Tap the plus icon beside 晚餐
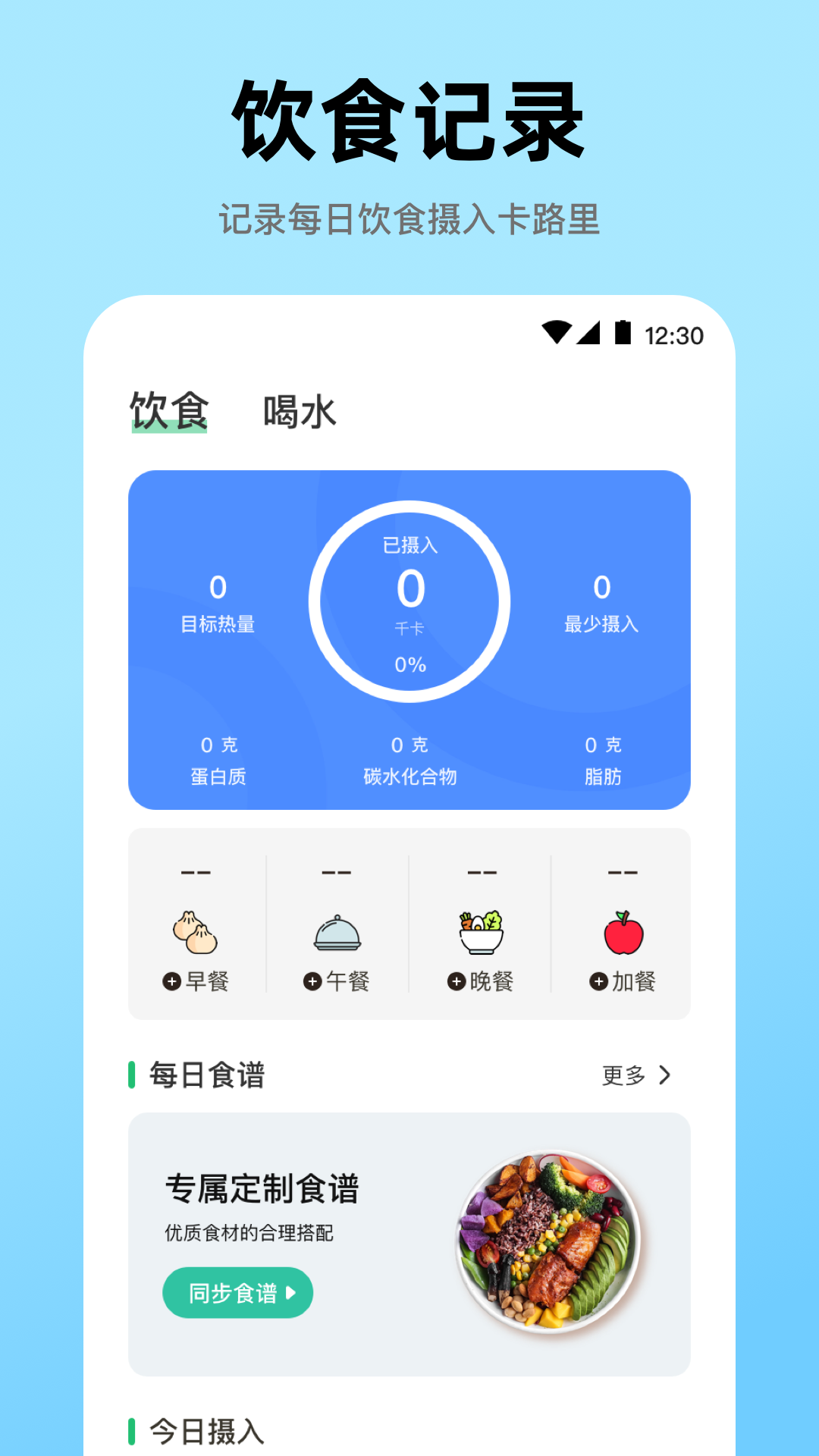The height and width of the screenshot is (1456, 819). tap(455, 982)
